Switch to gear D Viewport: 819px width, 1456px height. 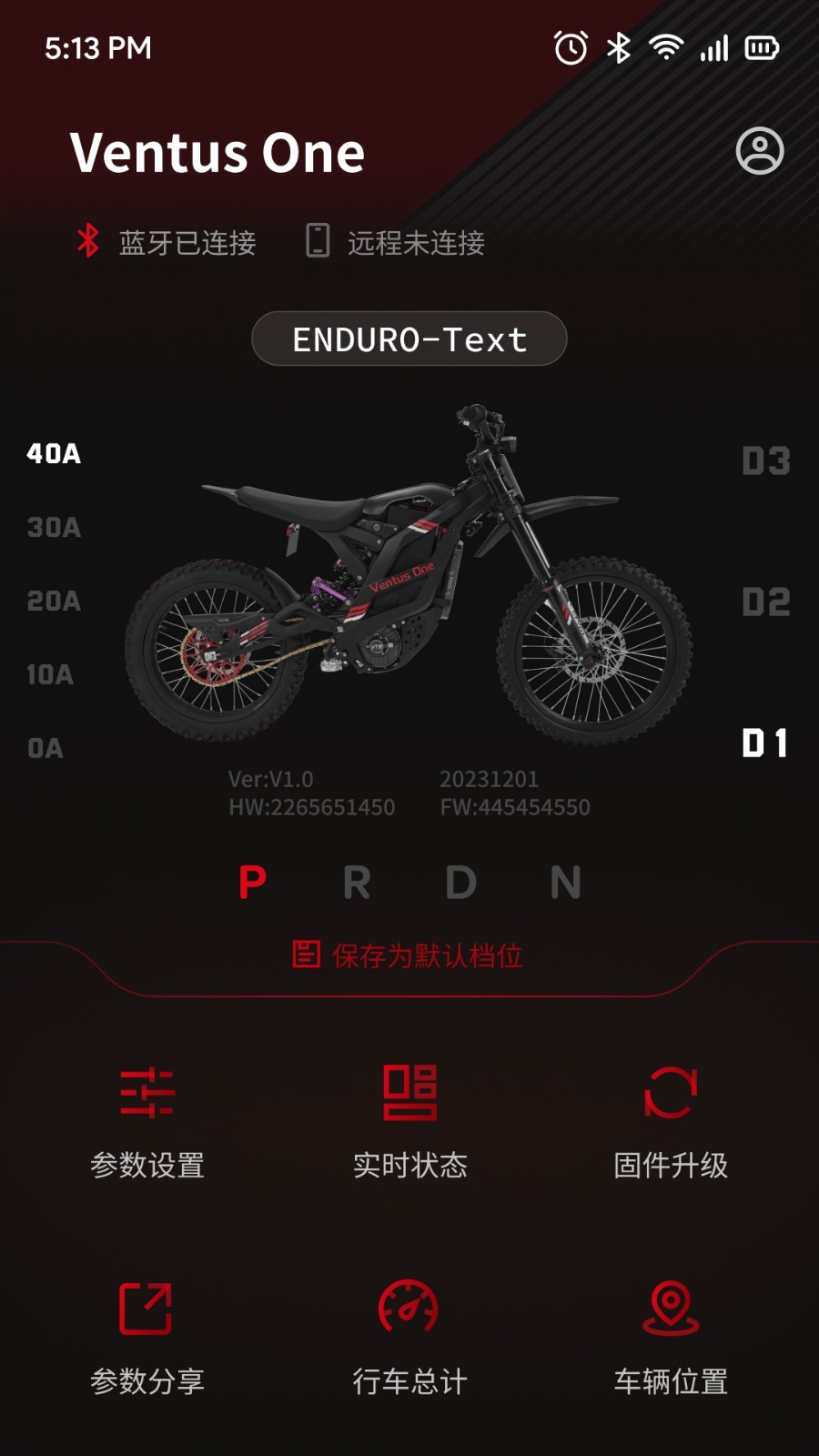[x=461, y=882]
